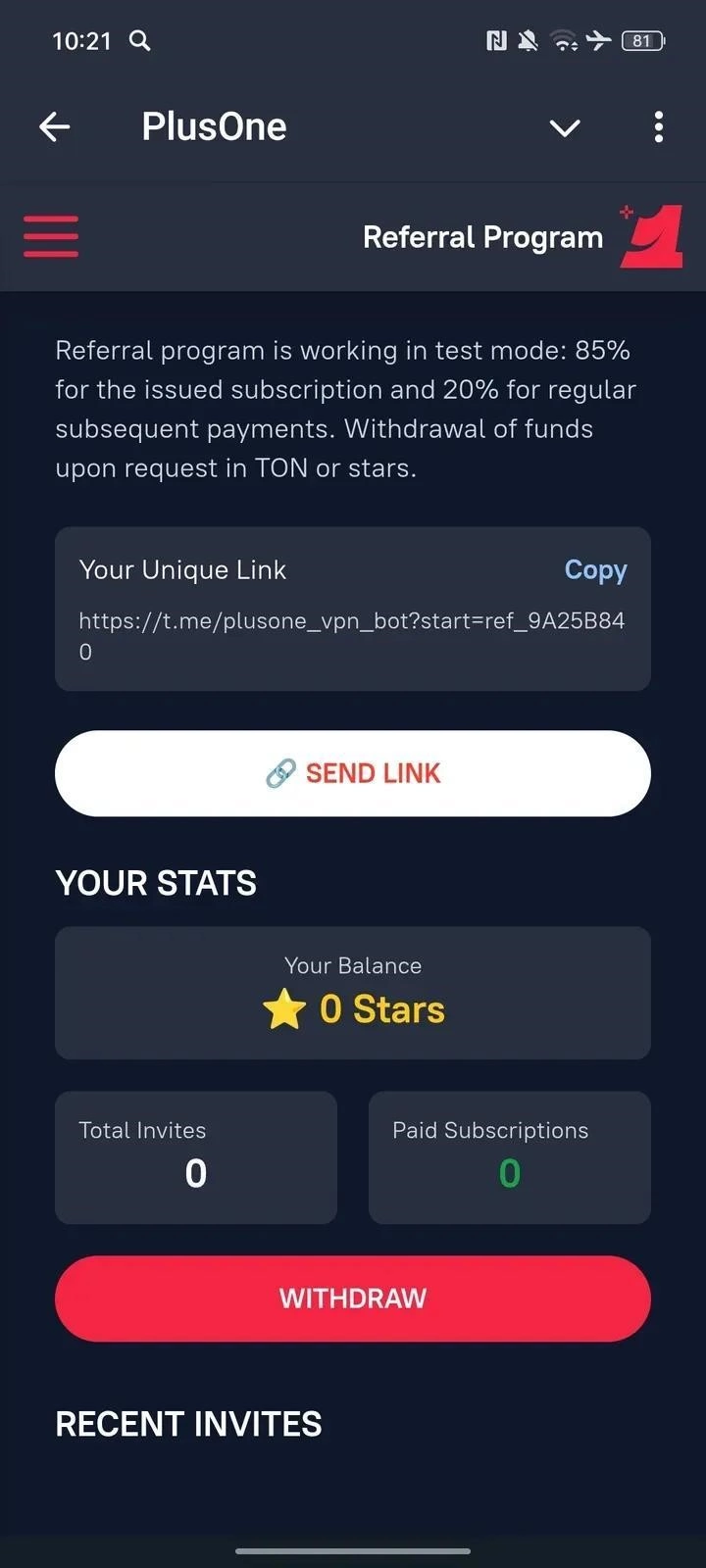Image resolution: width=706 pixels, height=1568 pixels.
Task: Expand the PlusOne chevron dropdown
Action: 565,127
